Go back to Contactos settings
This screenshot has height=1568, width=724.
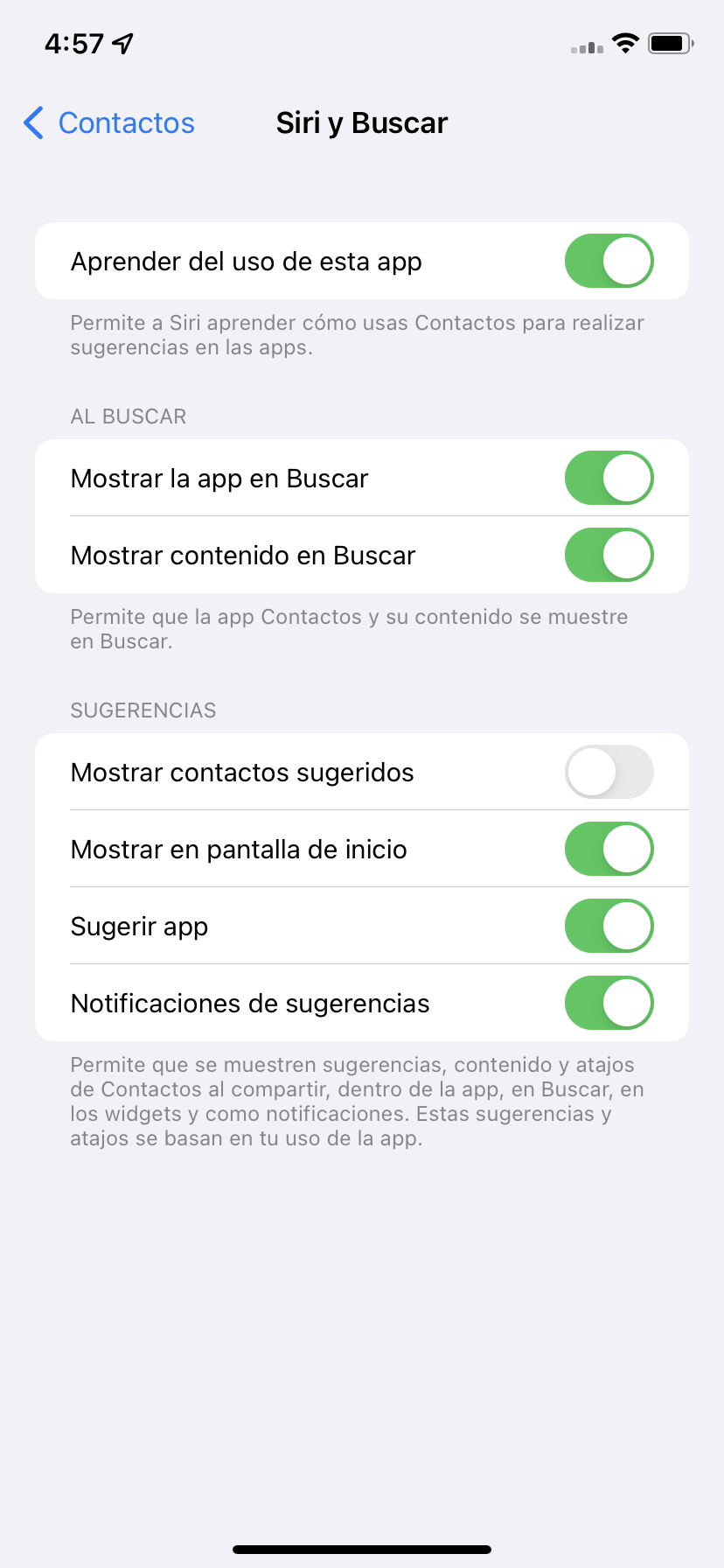coord(109,123)
